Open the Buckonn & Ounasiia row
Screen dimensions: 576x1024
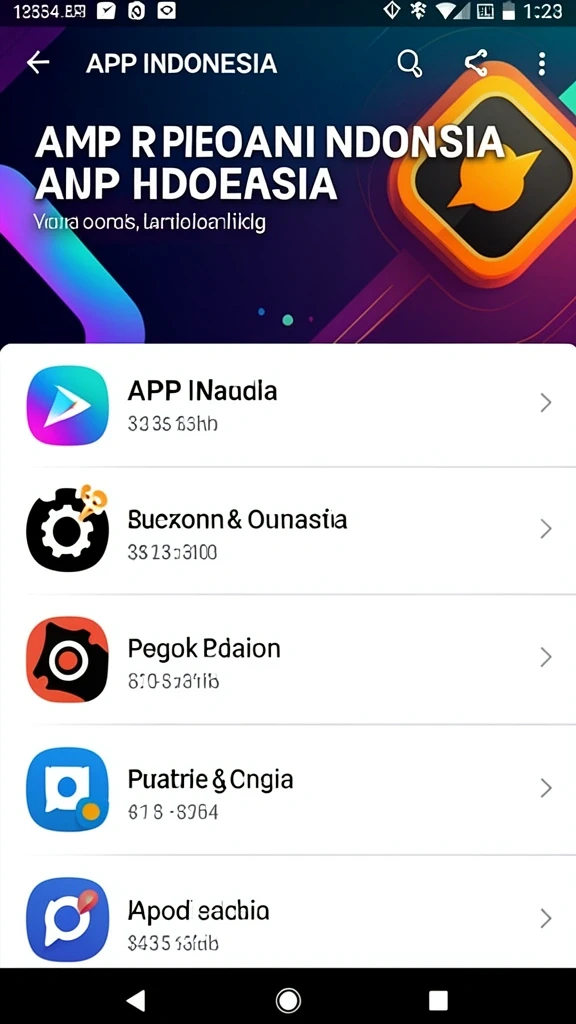288,530
